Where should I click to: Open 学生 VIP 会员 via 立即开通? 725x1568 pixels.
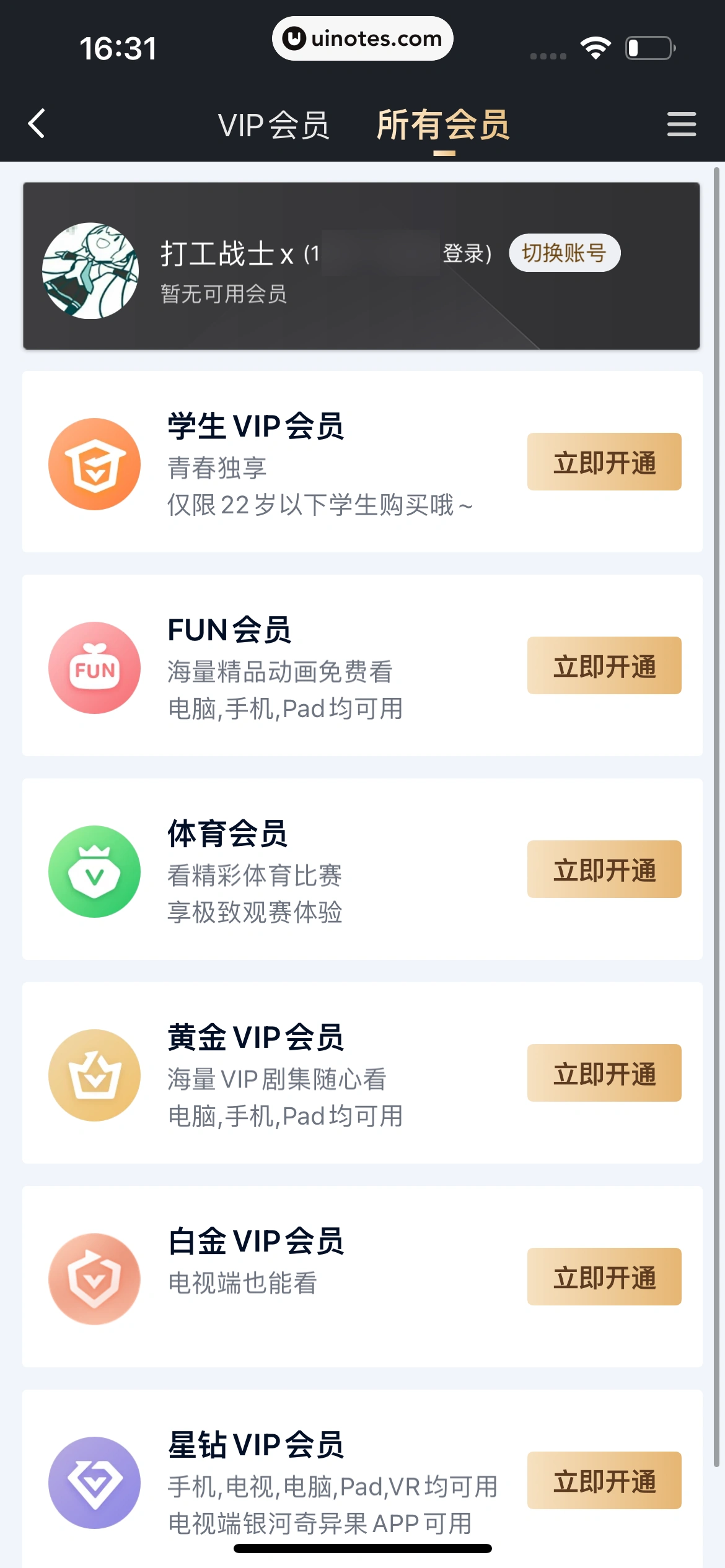(x=604, y=462)
